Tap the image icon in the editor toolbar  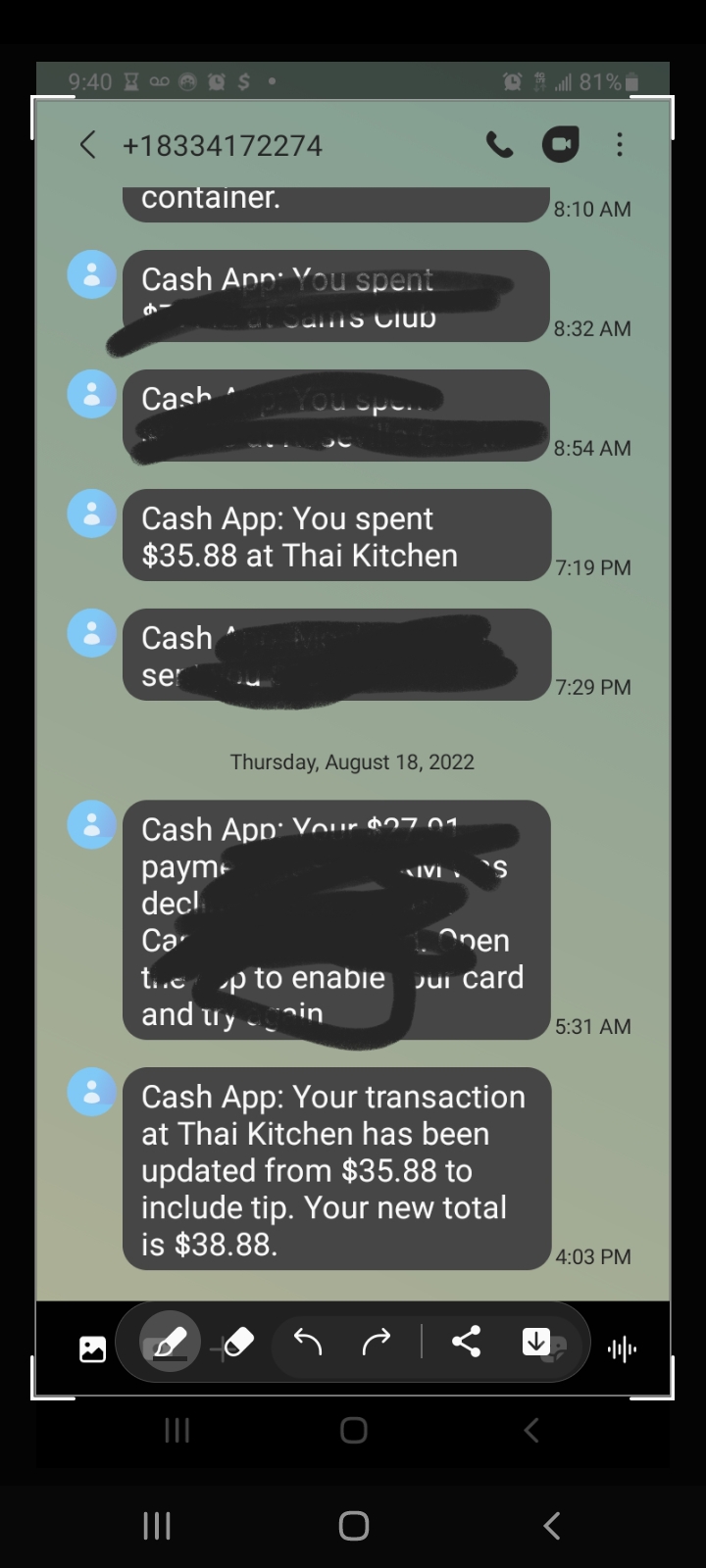point(92,1348)
